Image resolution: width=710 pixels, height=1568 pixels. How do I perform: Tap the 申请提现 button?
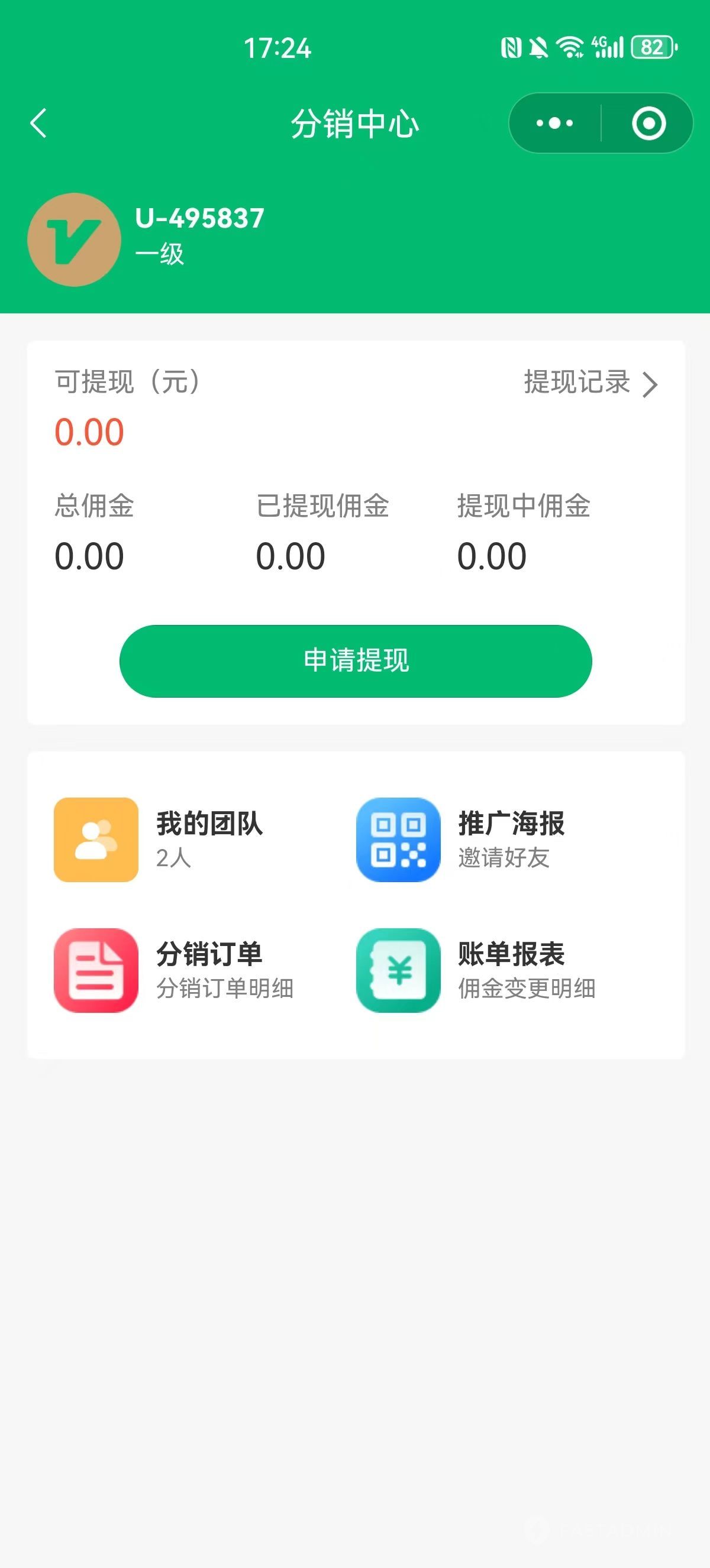click(x=356, y=660)
